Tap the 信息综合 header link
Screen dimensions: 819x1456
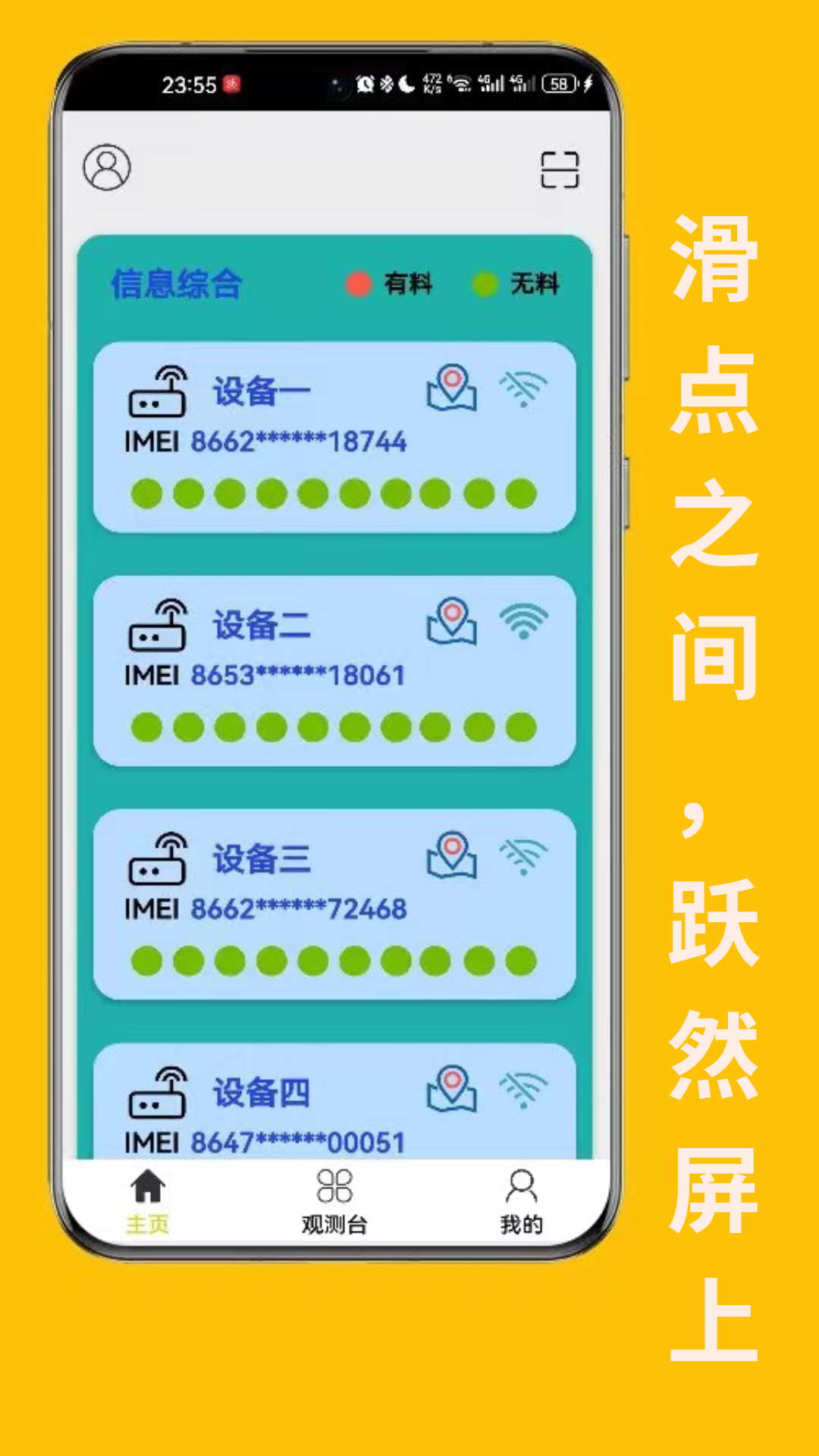[x=177, y=281]
